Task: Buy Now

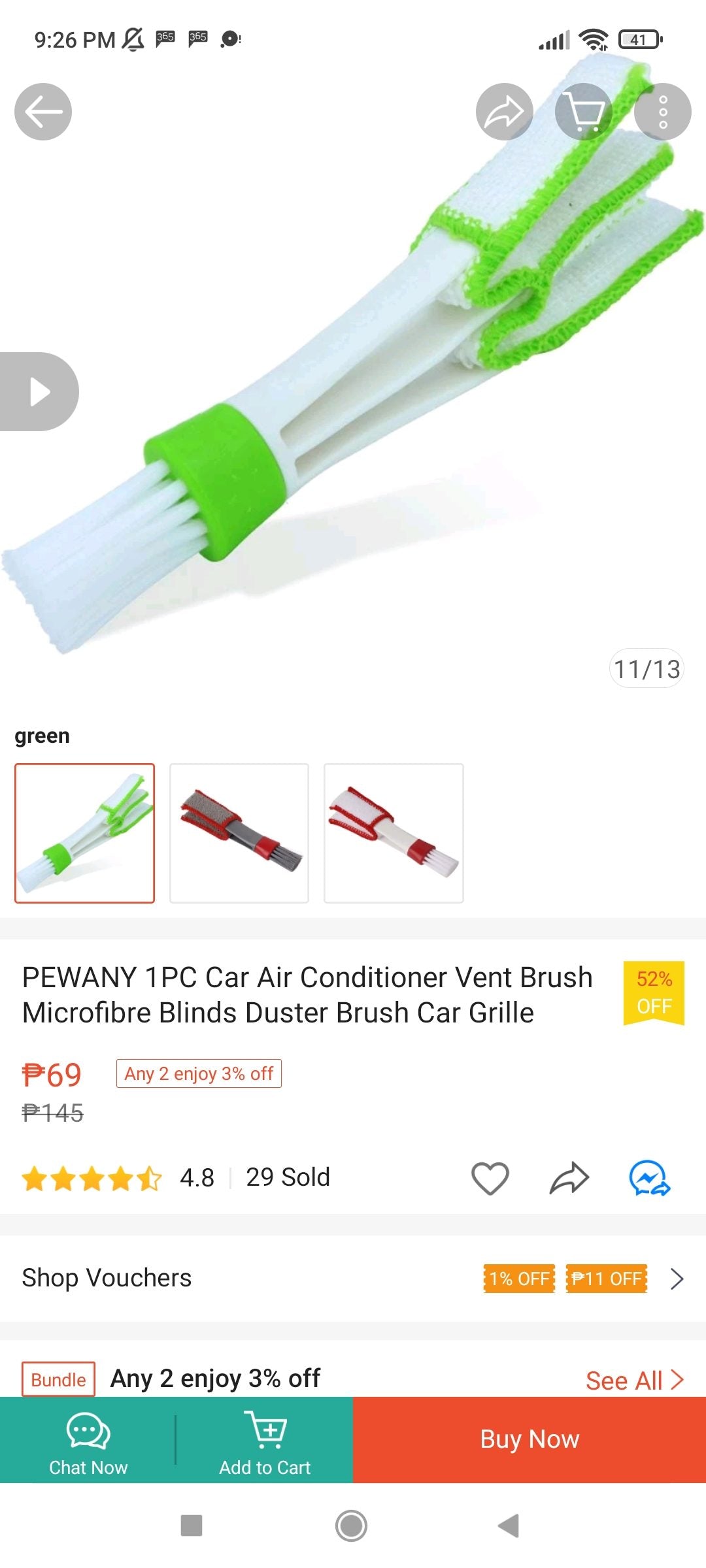Action: (529, 1439)
